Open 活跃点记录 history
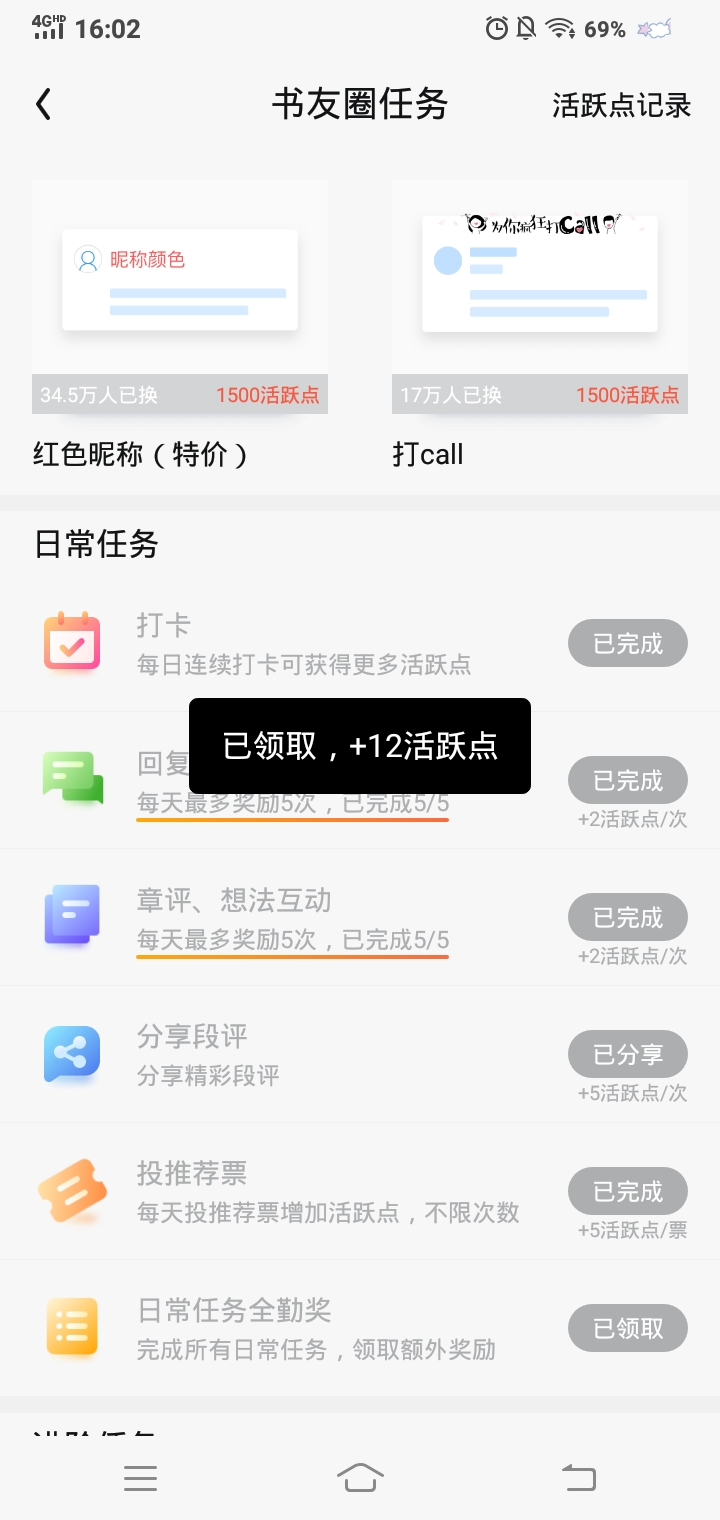This screenshot has width=720, height=1520. [621, 105]
